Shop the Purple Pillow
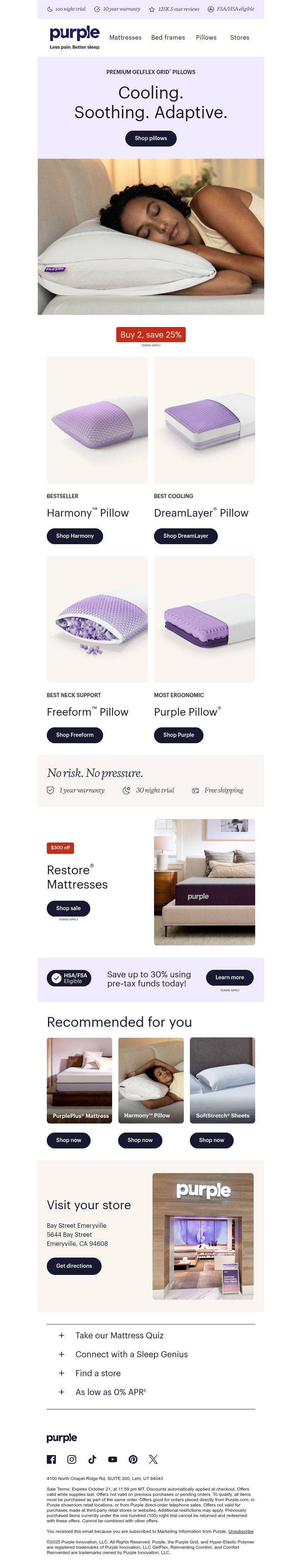The width and height of the screenshot is (302, 1568). click(x=179, y=735)
